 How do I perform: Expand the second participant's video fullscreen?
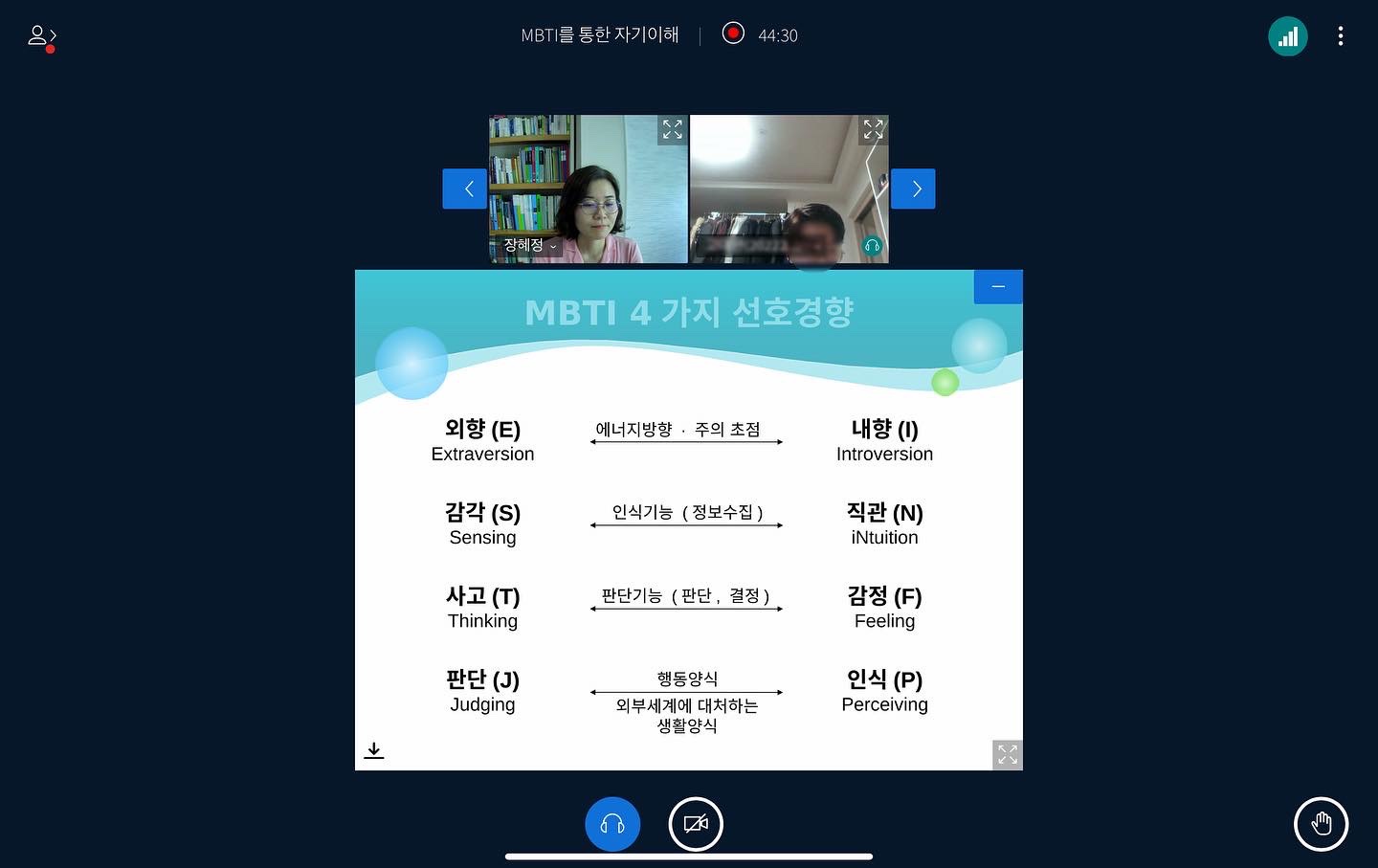click(x=873, y=129)
